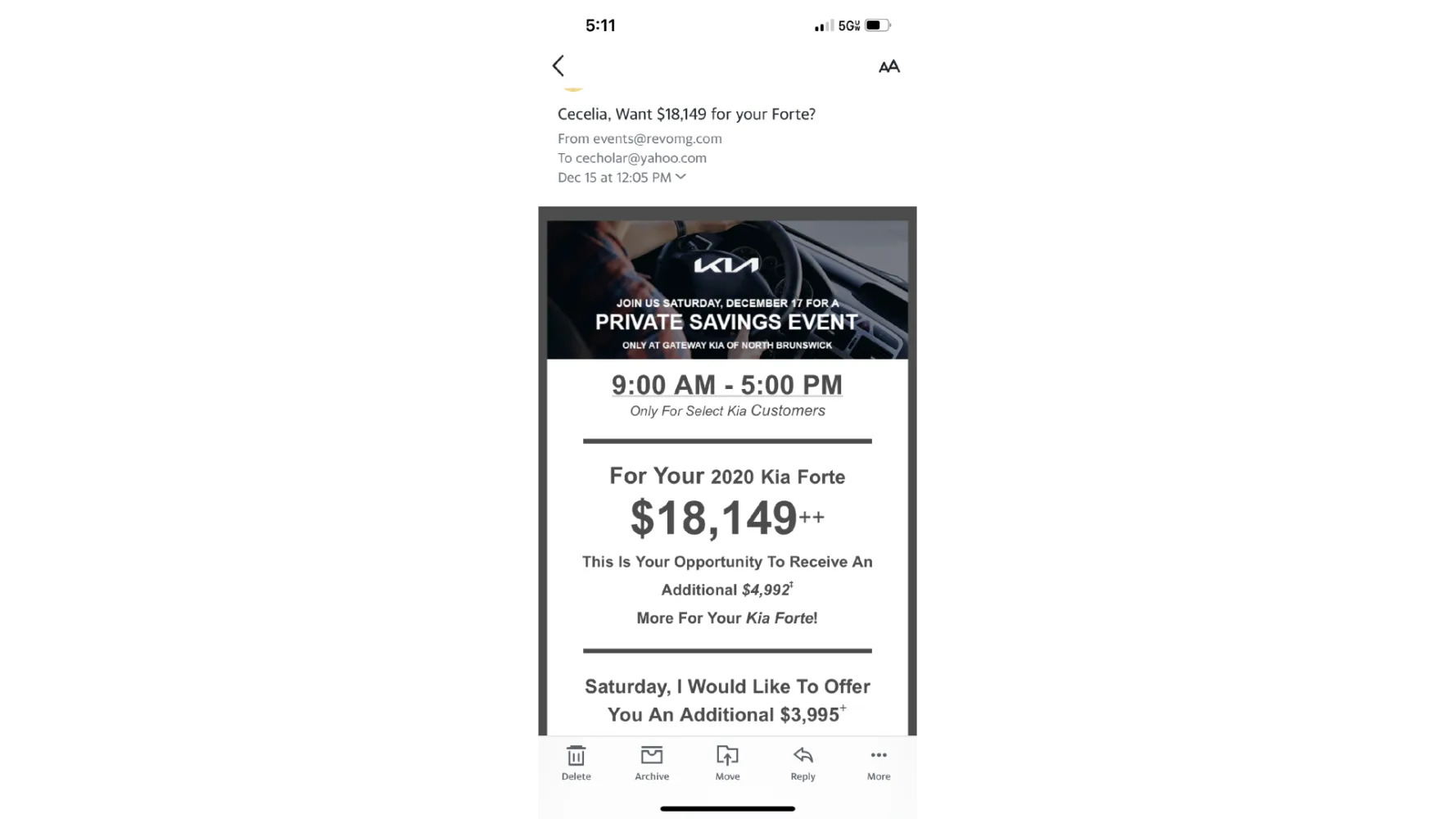Expand the email date details chevron

pyautogui.click(x=681, y=177)
